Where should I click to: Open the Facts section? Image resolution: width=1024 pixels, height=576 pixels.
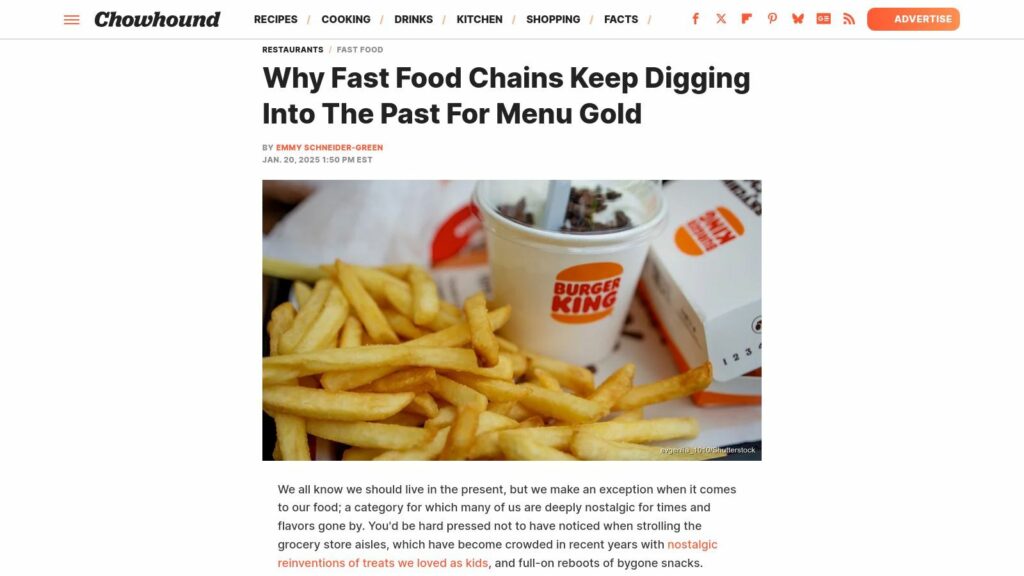621,19
